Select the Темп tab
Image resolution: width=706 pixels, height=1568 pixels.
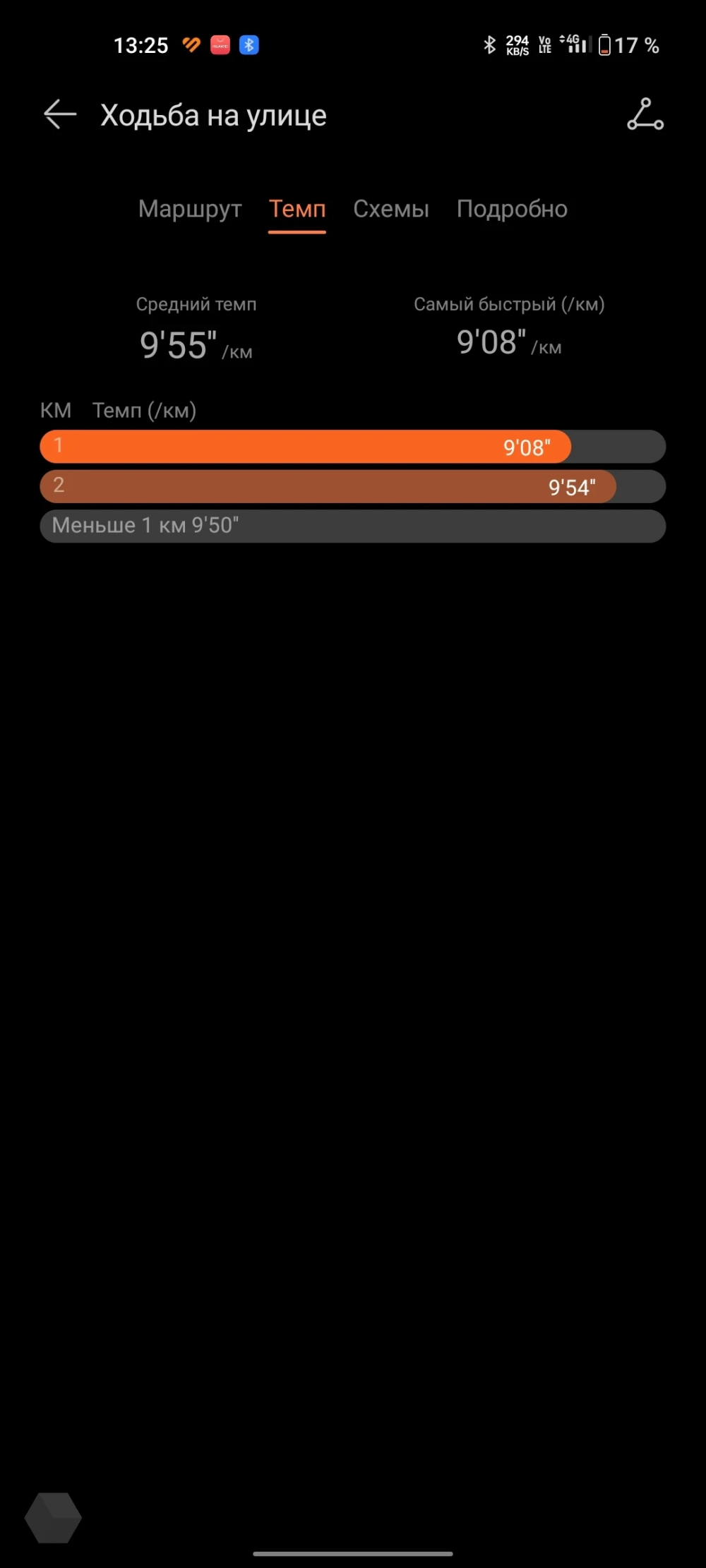tap(297, 209)
